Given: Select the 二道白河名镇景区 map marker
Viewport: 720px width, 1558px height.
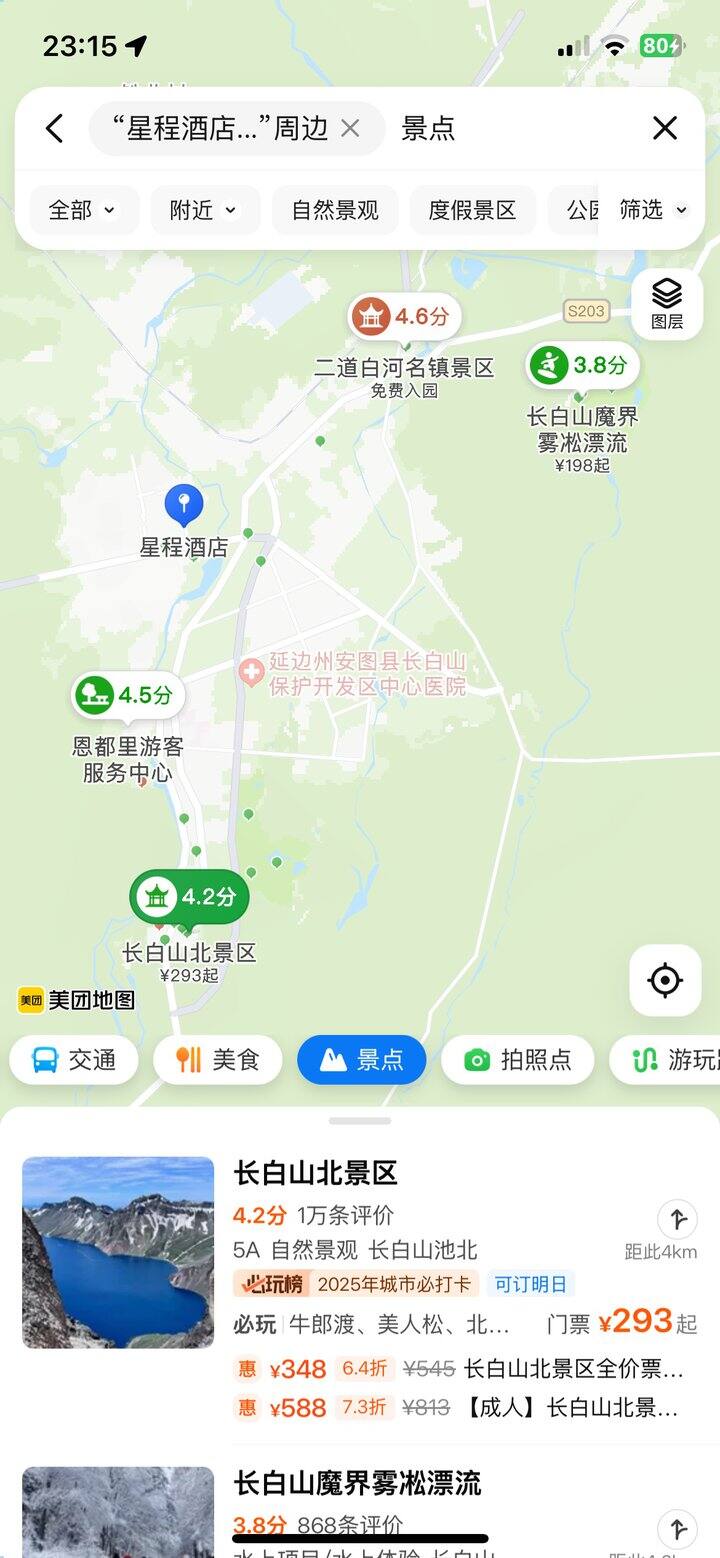Looking at the screenshot, I should coord(404,318).
